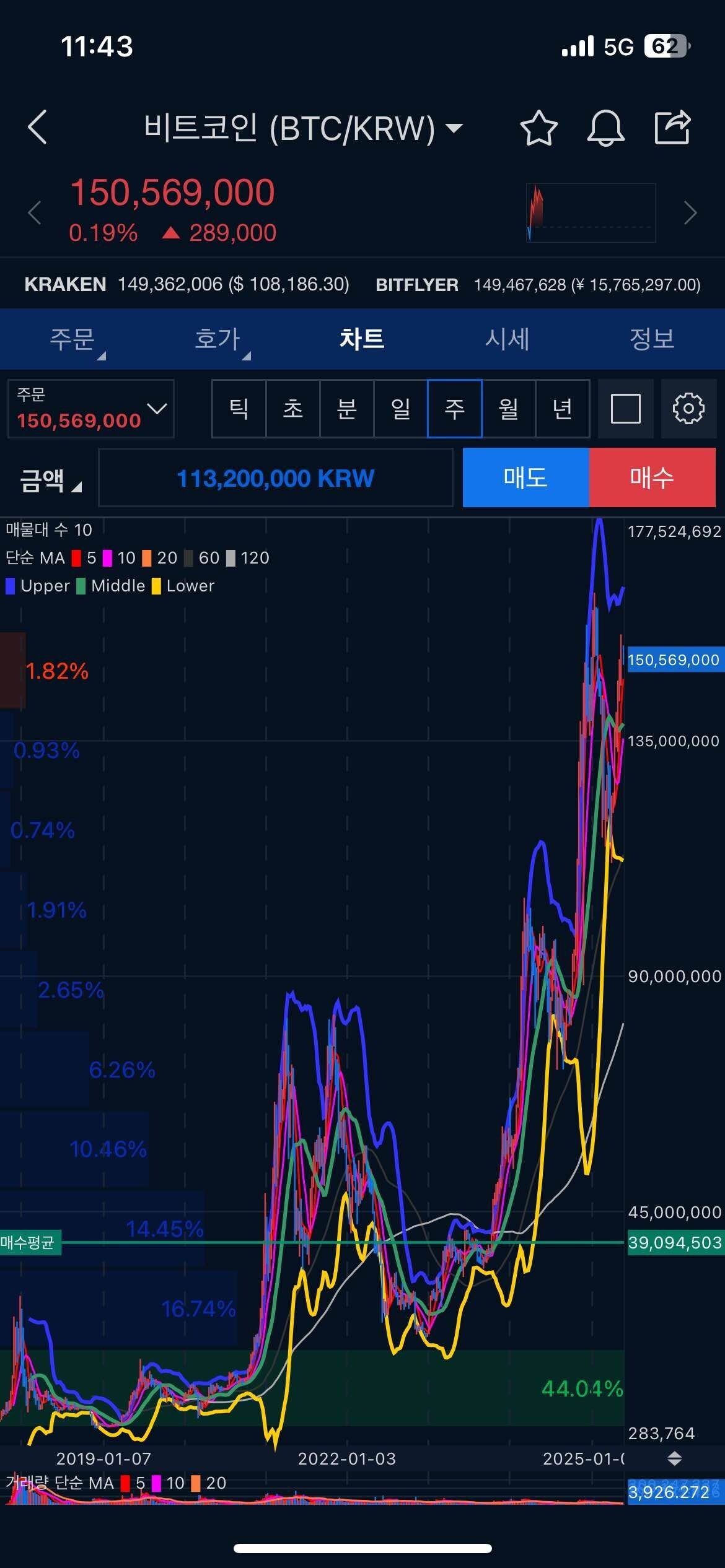Open chart indicator settings gear
Screen dimensions: 725x1568
[688, 409]
